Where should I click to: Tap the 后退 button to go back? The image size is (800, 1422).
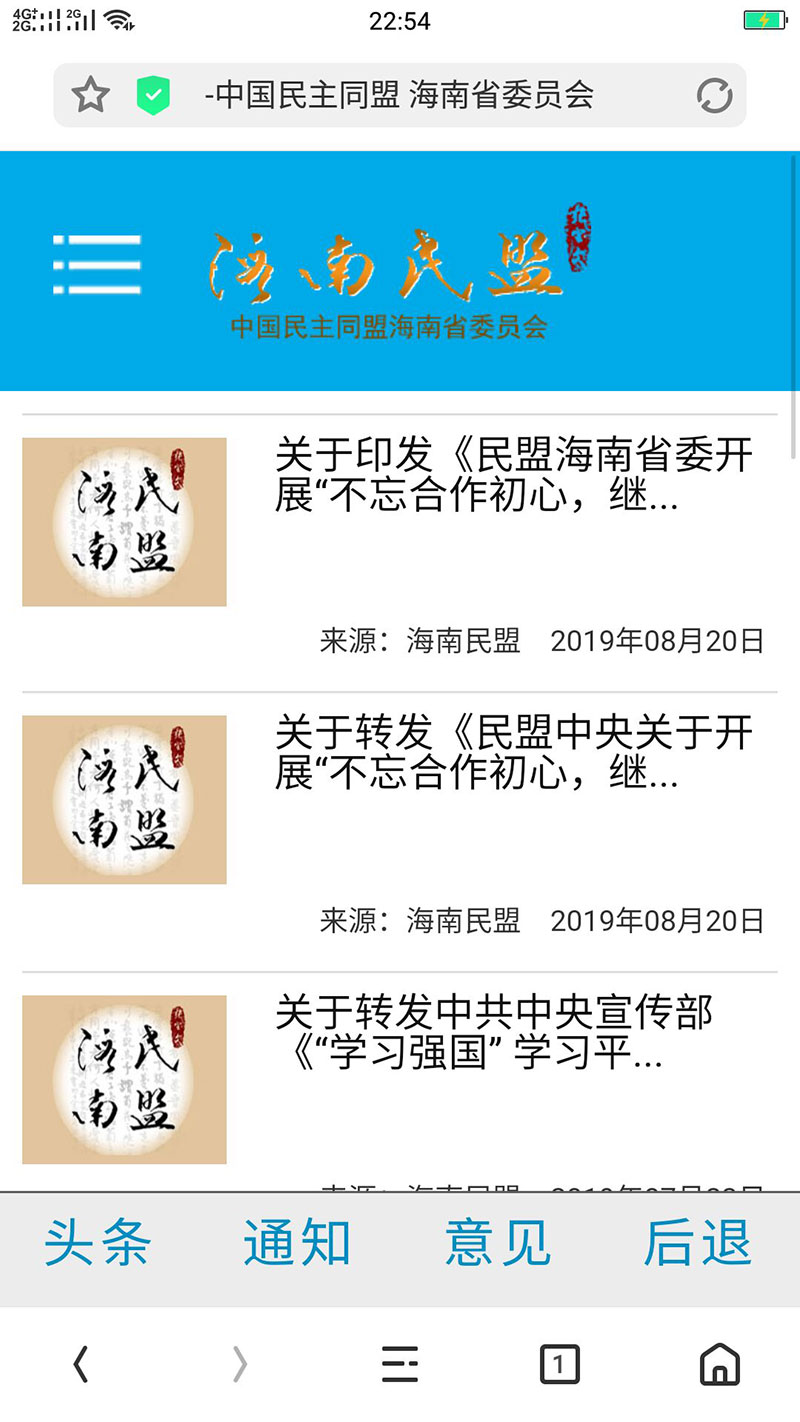(x=698, y=1243)
